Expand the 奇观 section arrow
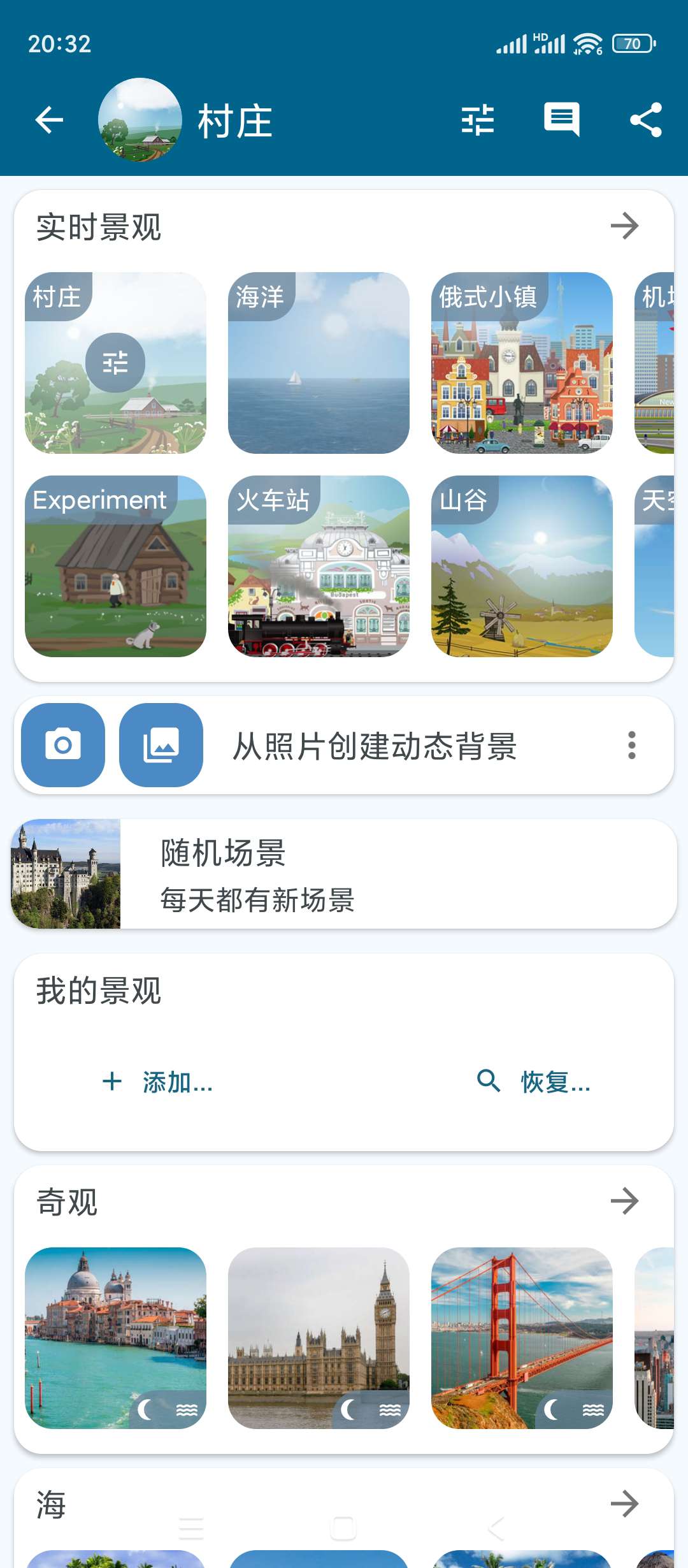688x1568 pixels. [624, 1201]
